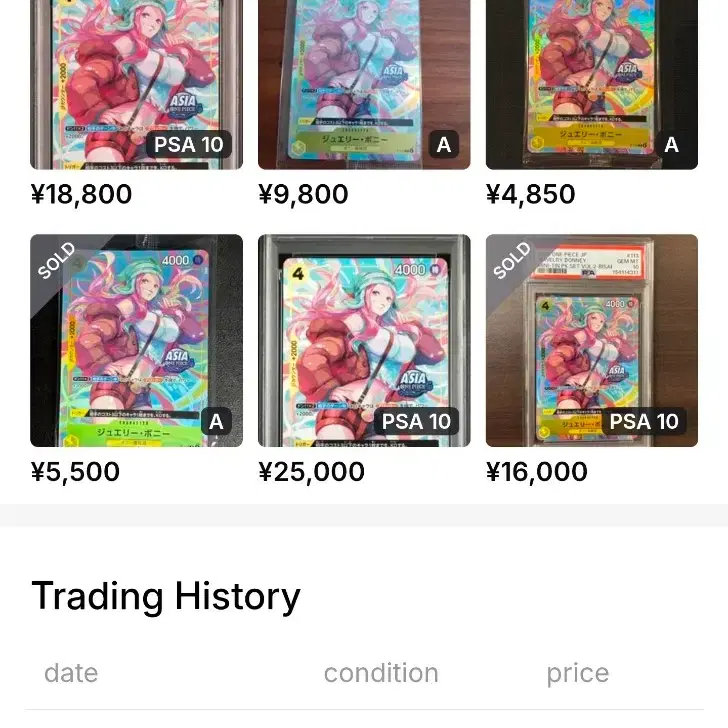This screenshot has width=728, height=728.
Task: Open the sold ¥5,500 grade A listing
Action: click(x=136, y=340)
